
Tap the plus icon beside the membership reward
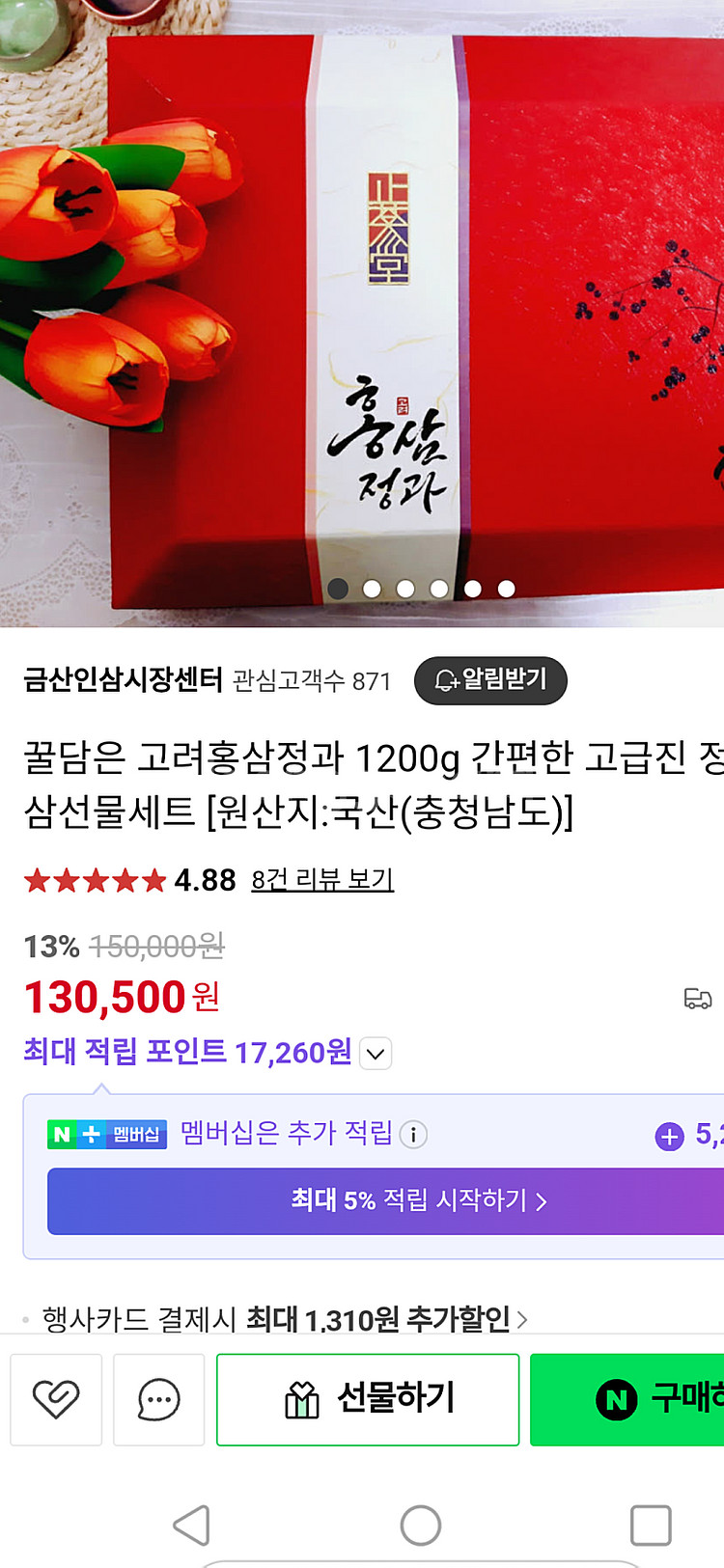[x=668, y=1136]
